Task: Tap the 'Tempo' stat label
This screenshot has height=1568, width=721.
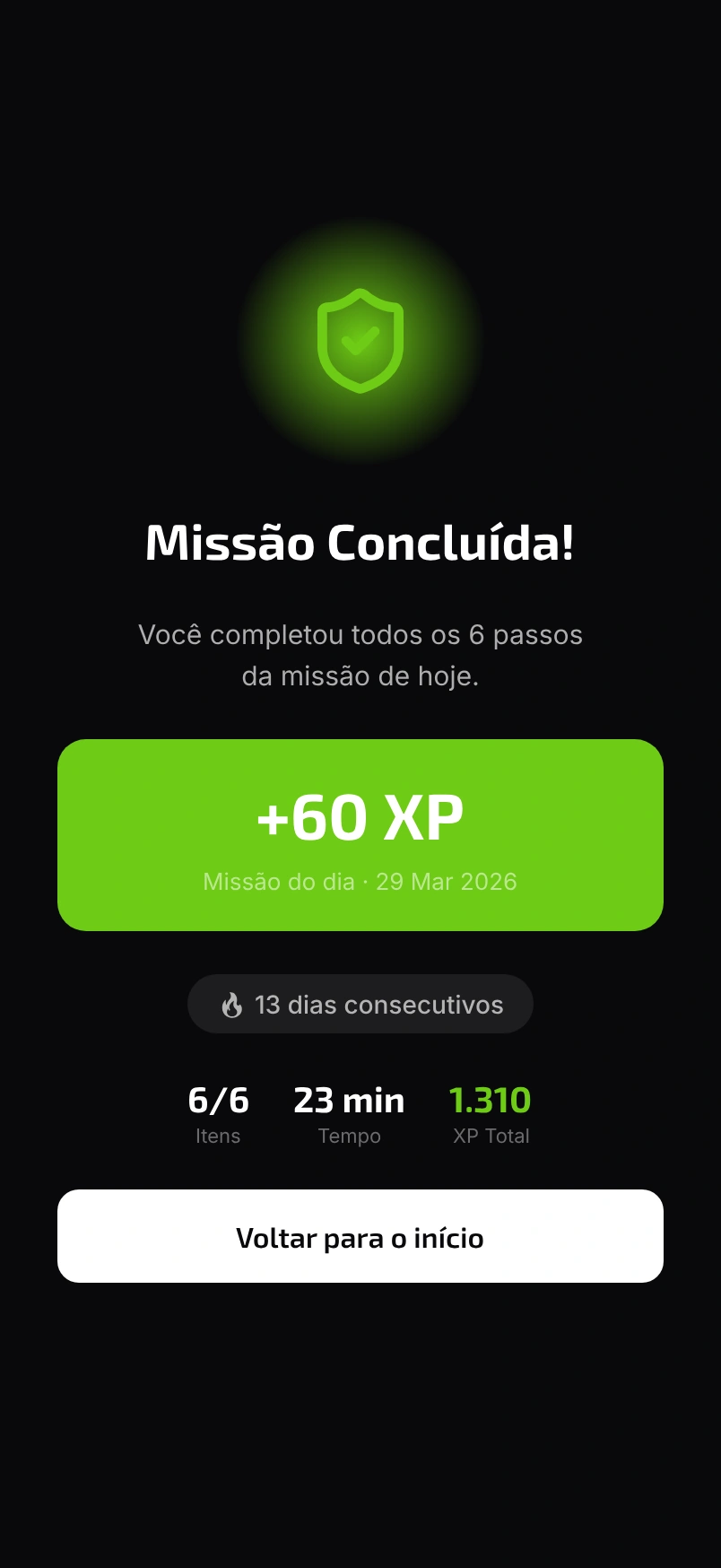Action: (349, 1136)
